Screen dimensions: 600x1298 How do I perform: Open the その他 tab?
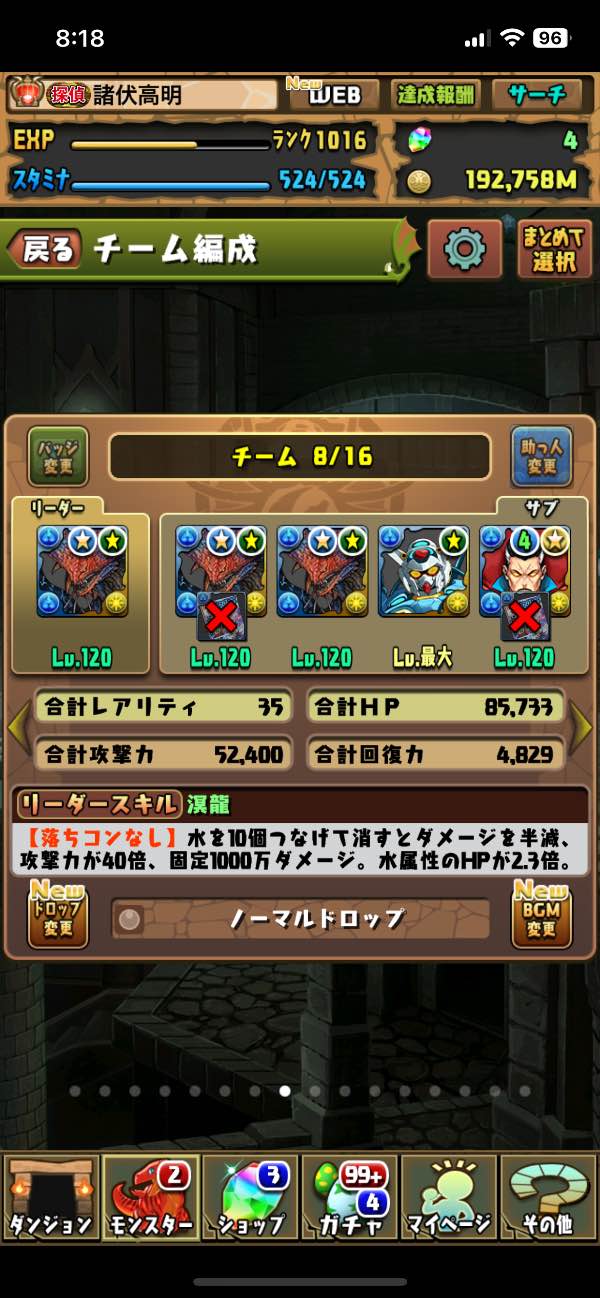548,1197
